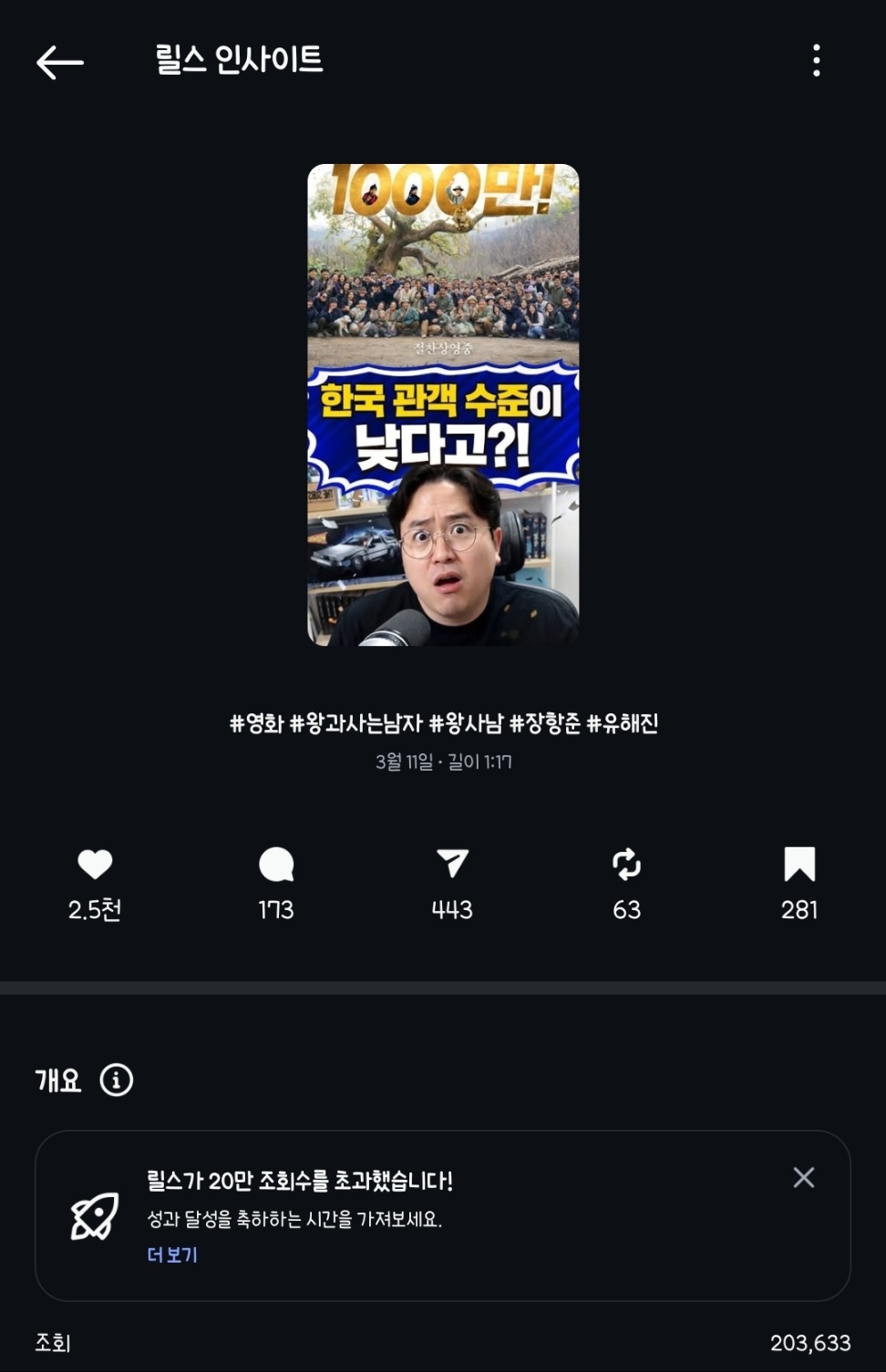Image resolution: width=886 pixels, height=1372 pixels.
Task: Save the reel using the bookmark icon
Action: (x=798, y=864)
